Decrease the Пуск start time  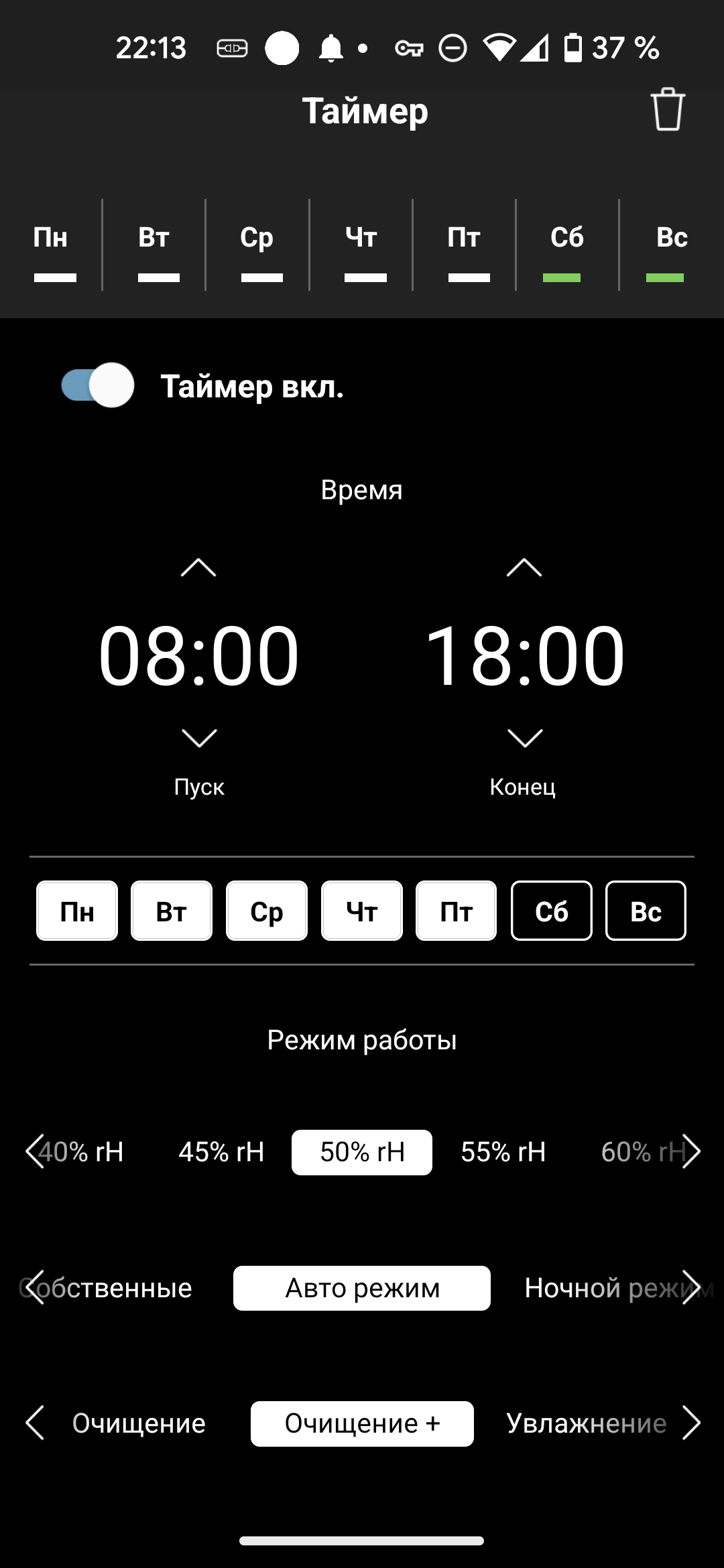click(x=199, y=738)
